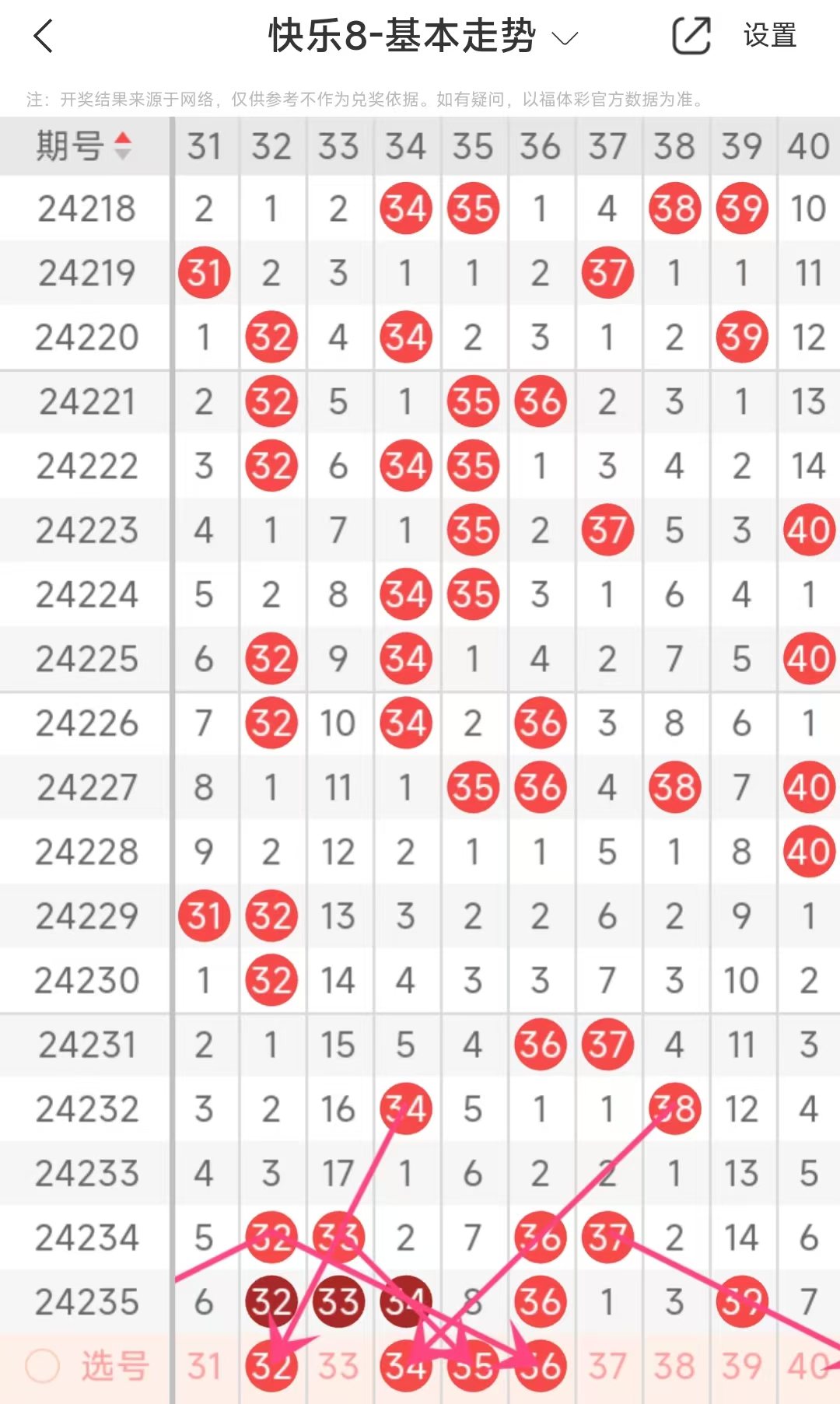Select number 39 in the 选号 row

(741, 1367)
